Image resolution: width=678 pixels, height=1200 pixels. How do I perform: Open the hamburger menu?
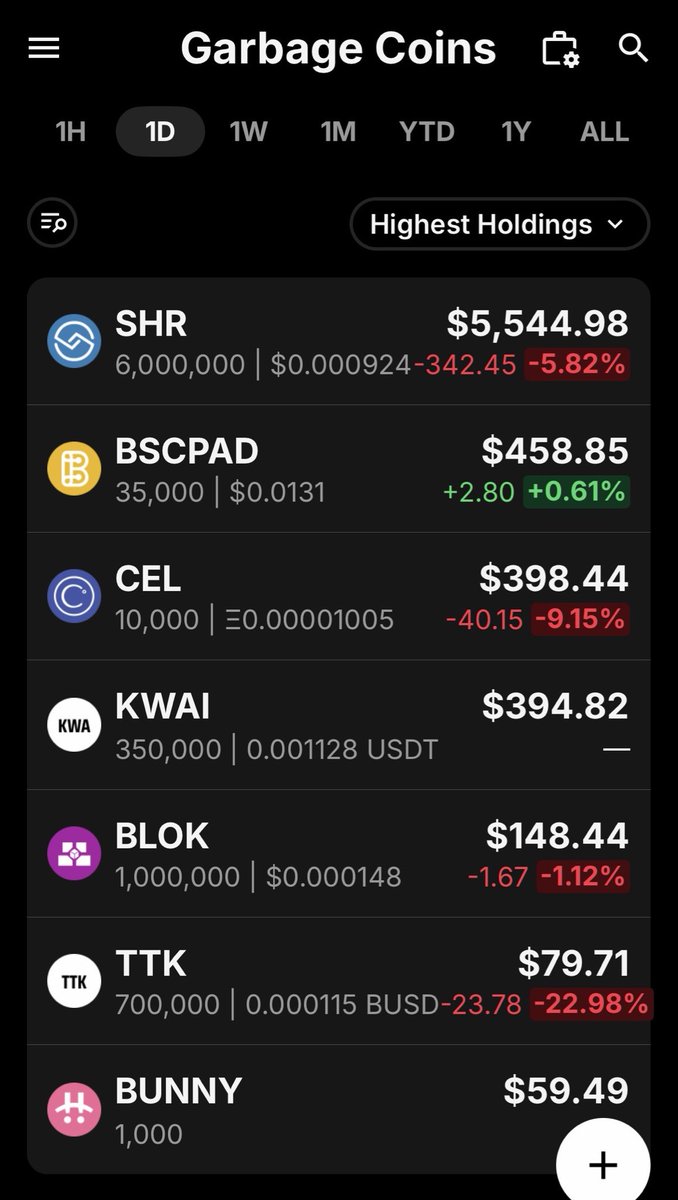tap(44, 48)
